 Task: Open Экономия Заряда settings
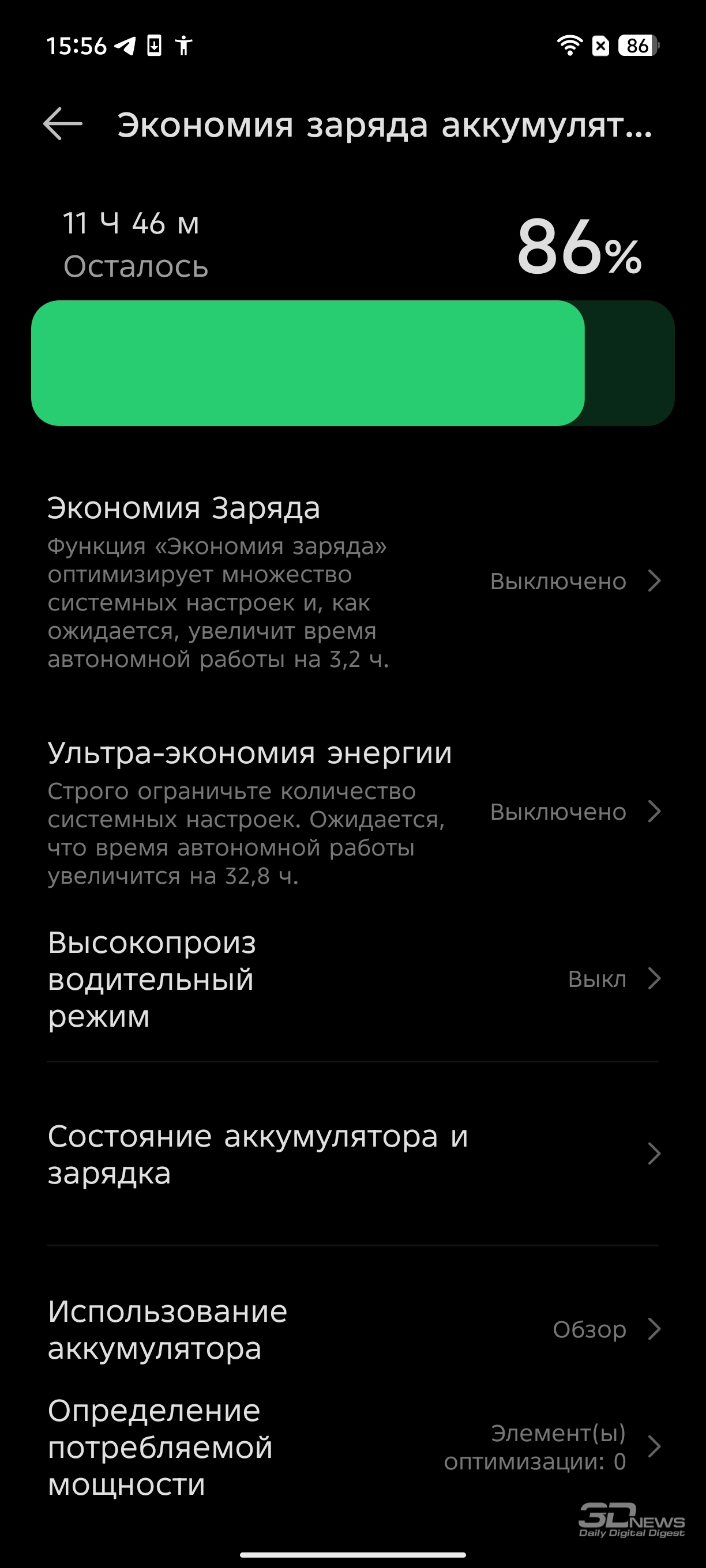[354, 581]
